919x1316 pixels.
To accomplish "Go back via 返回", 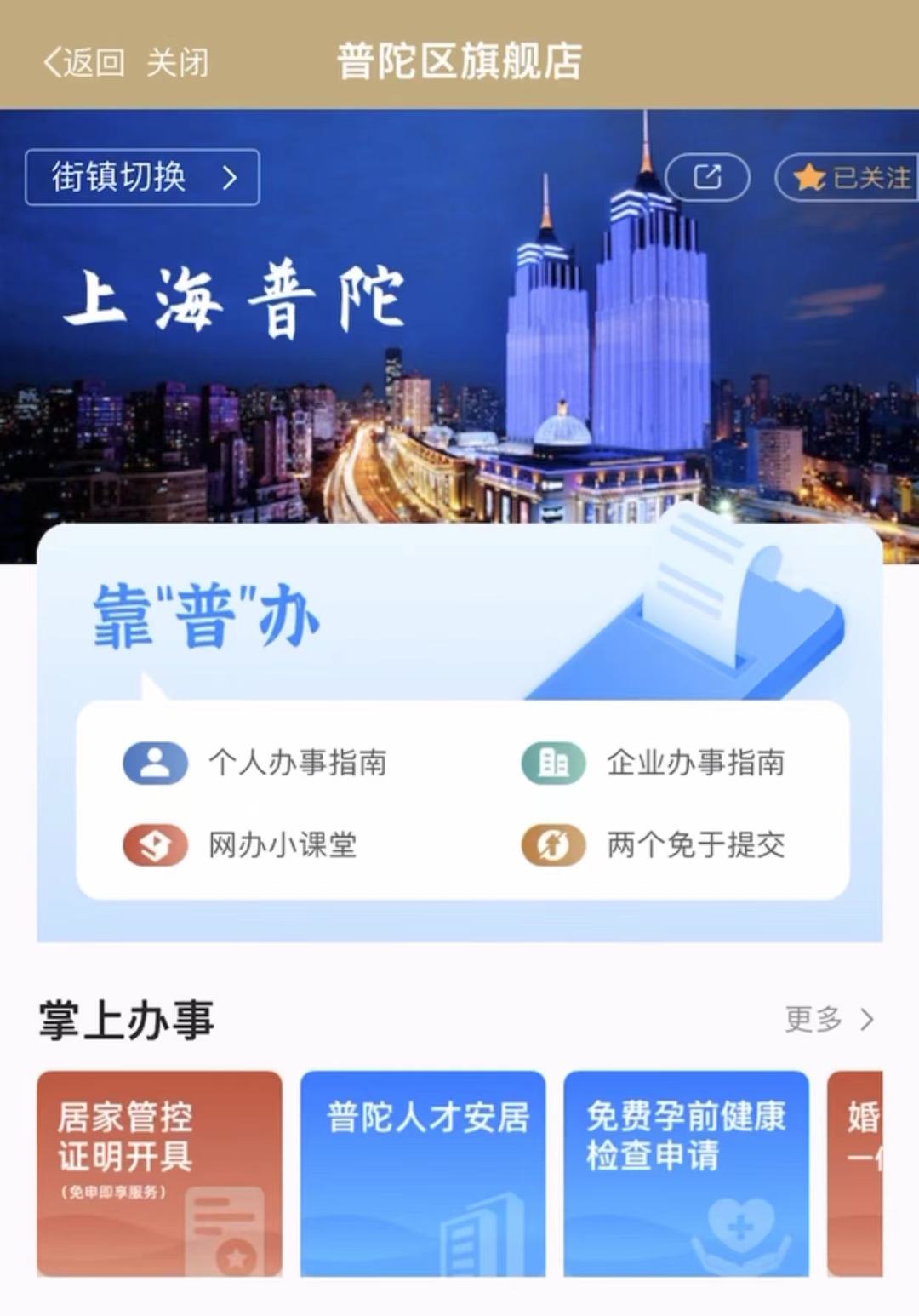I will [83, 62].
